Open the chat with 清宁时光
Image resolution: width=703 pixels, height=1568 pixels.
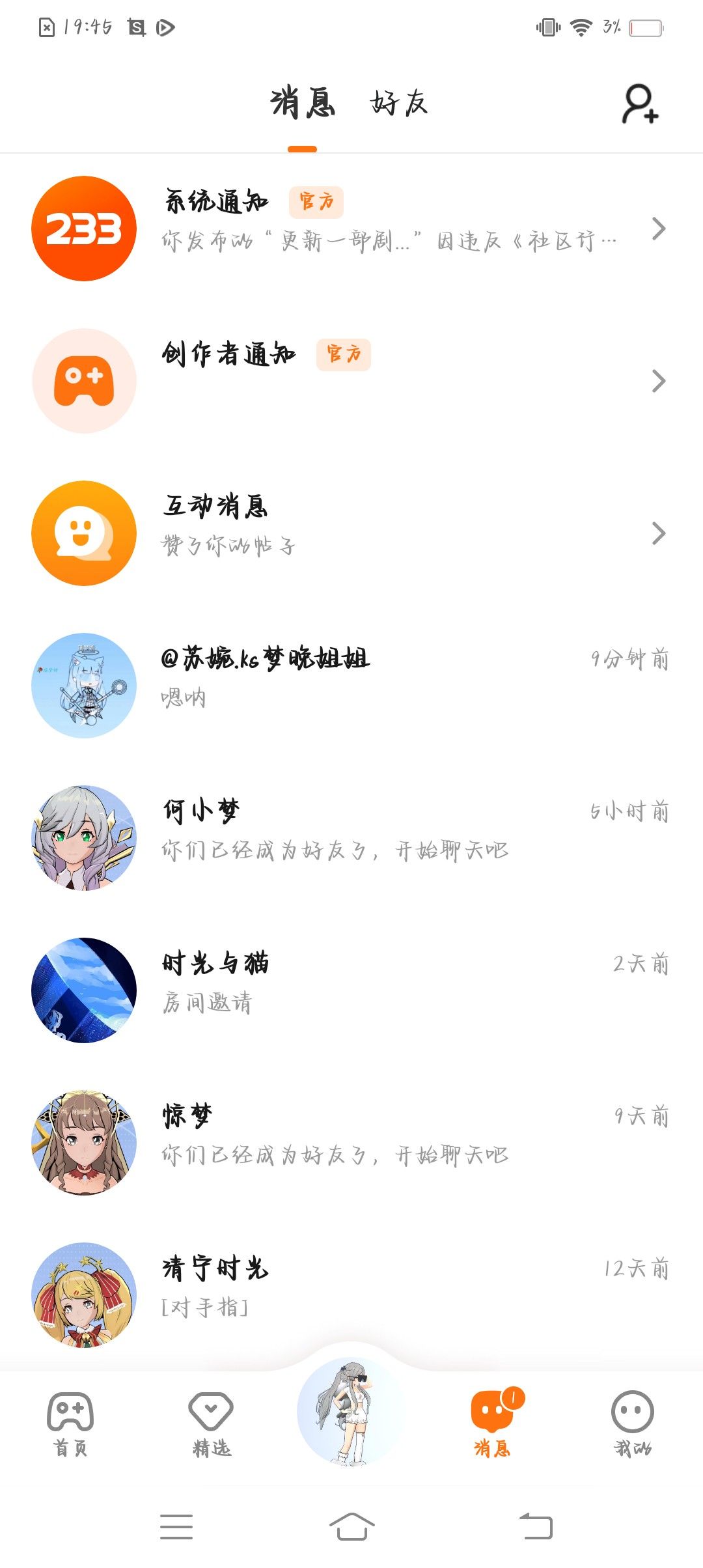click(x=351, y=1295)
